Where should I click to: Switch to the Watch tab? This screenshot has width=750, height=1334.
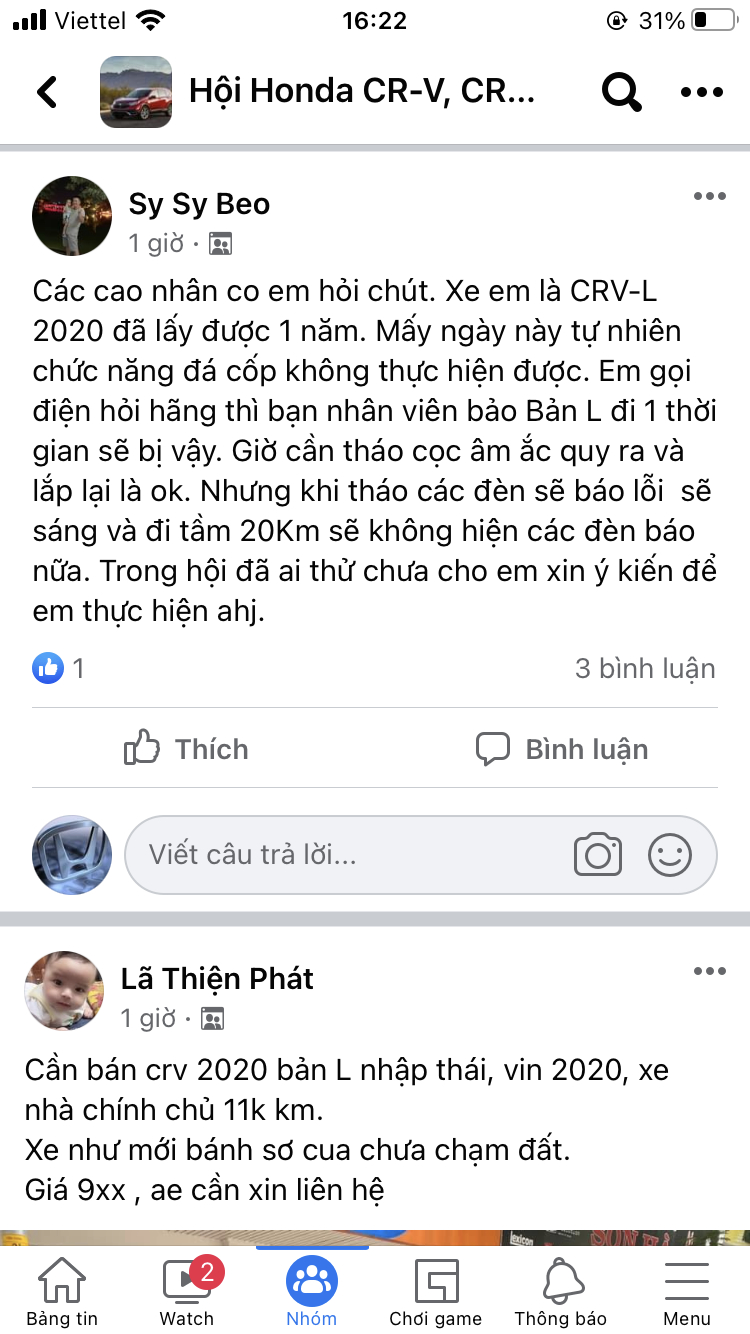click(x=187, y=1292)
